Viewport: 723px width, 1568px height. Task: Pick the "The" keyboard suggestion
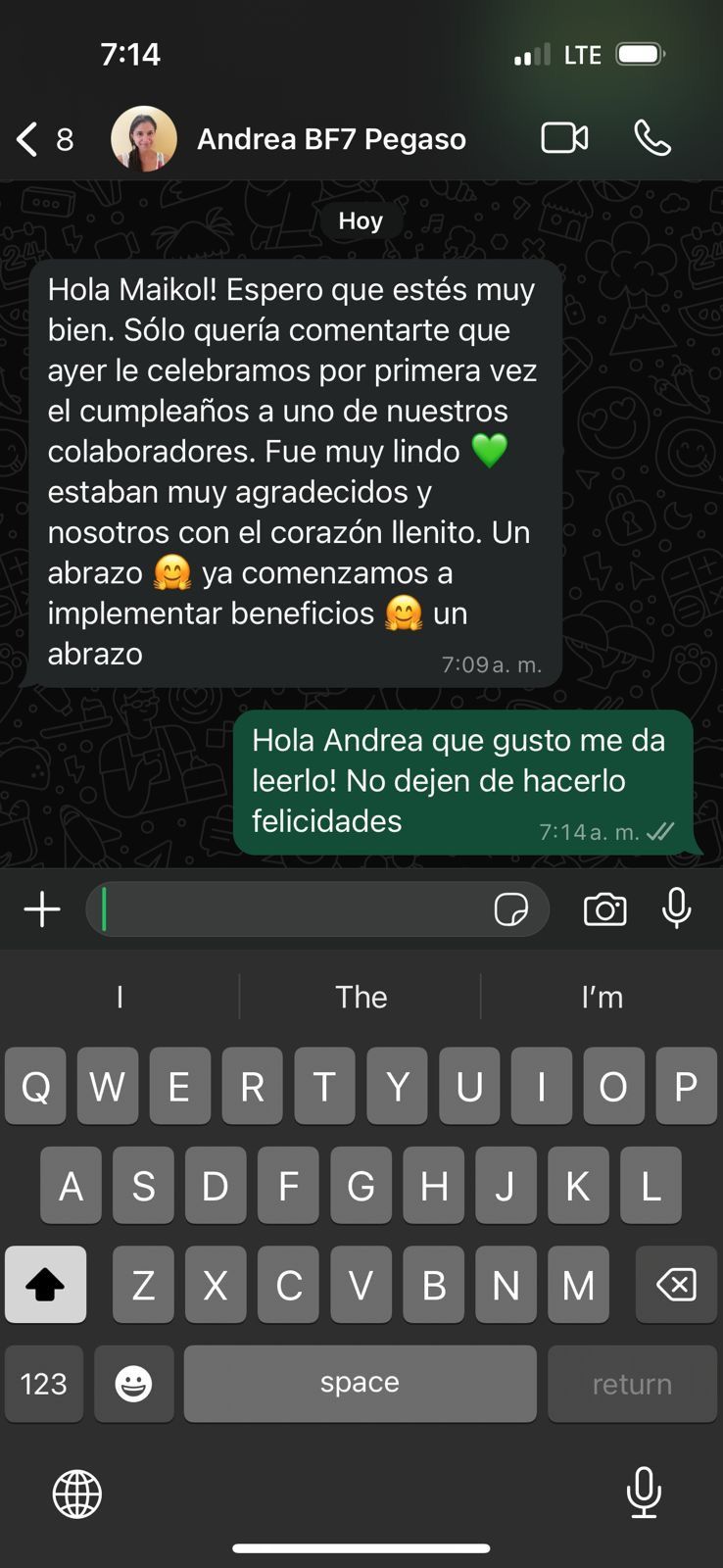pos(361,997)
